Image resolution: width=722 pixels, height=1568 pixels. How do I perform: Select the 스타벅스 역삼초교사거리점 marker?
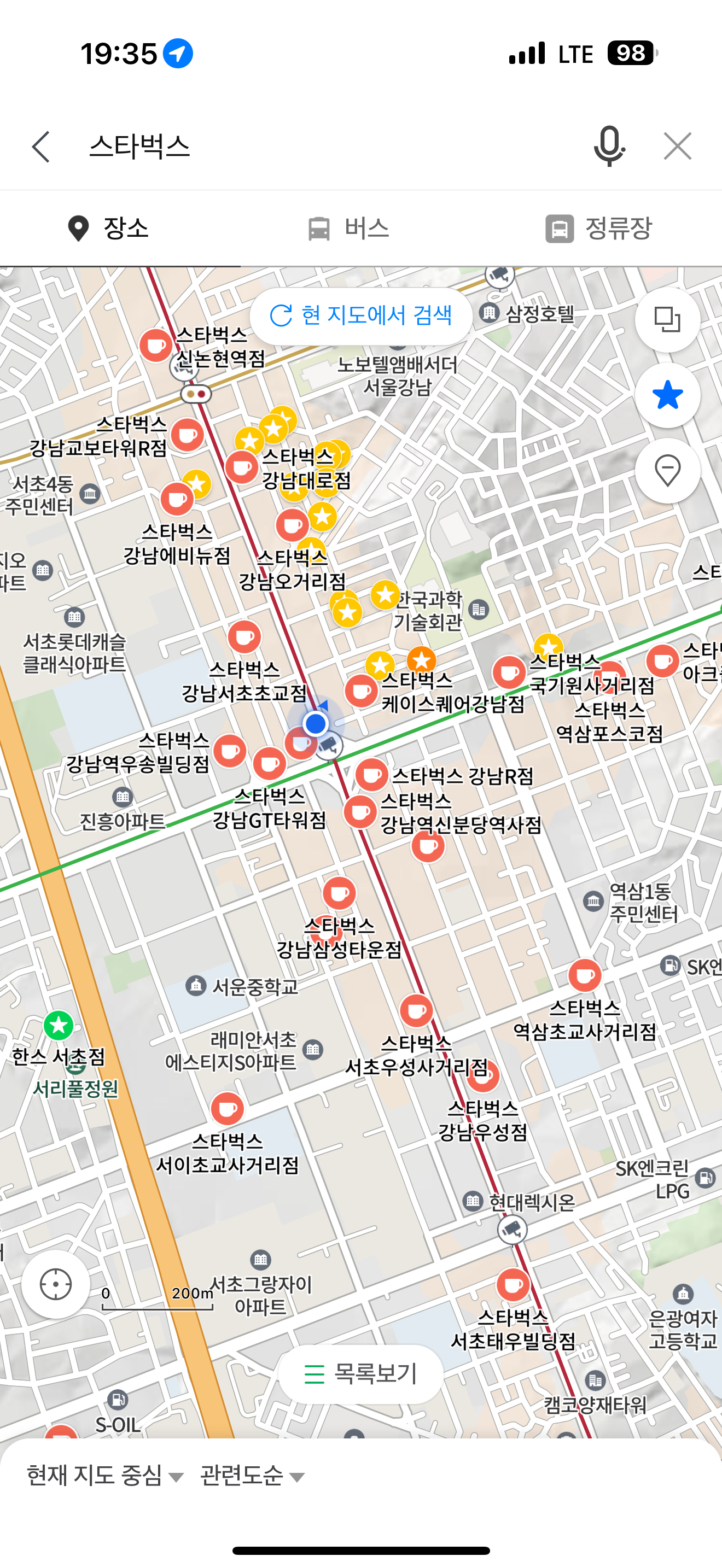[x=584, y=976]
